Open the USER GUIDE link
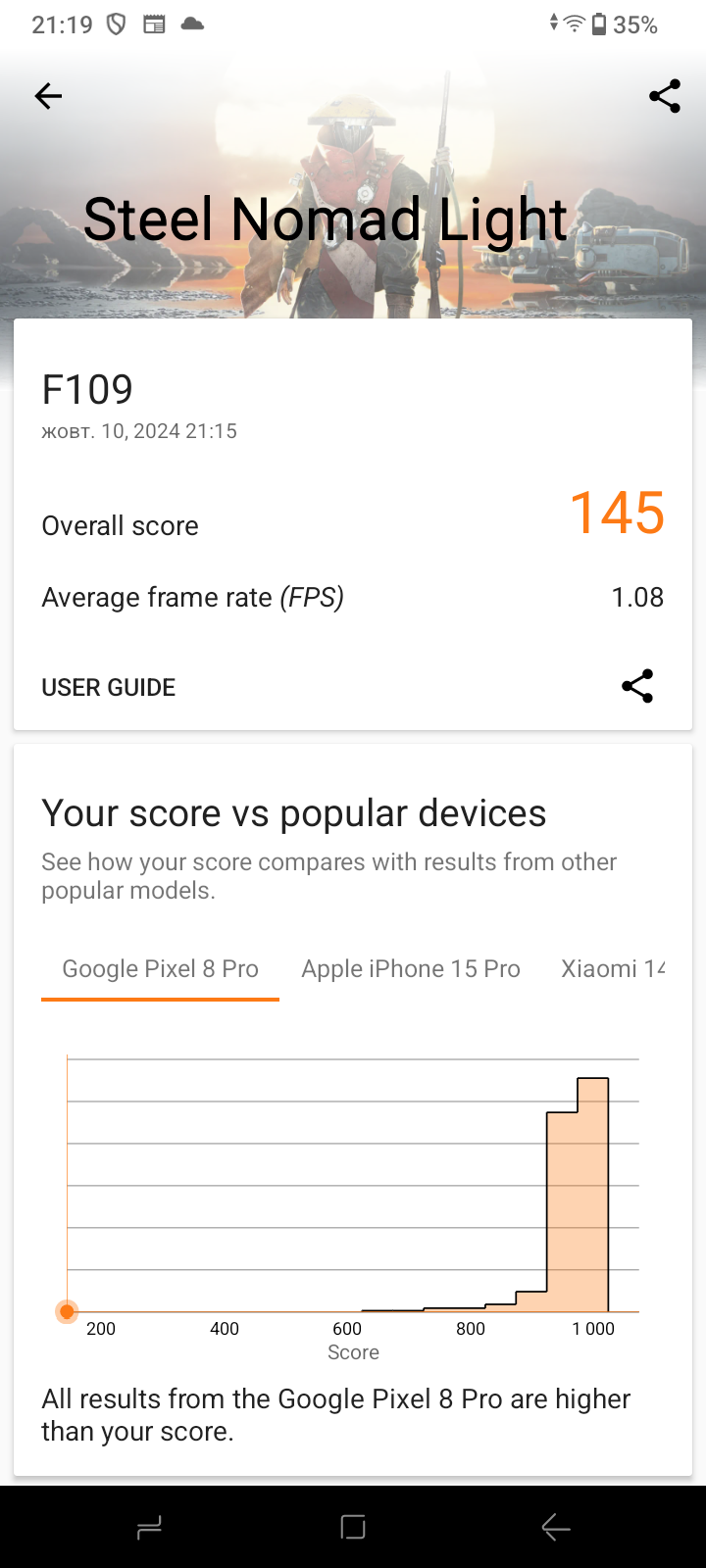 (x=108, y=687)
